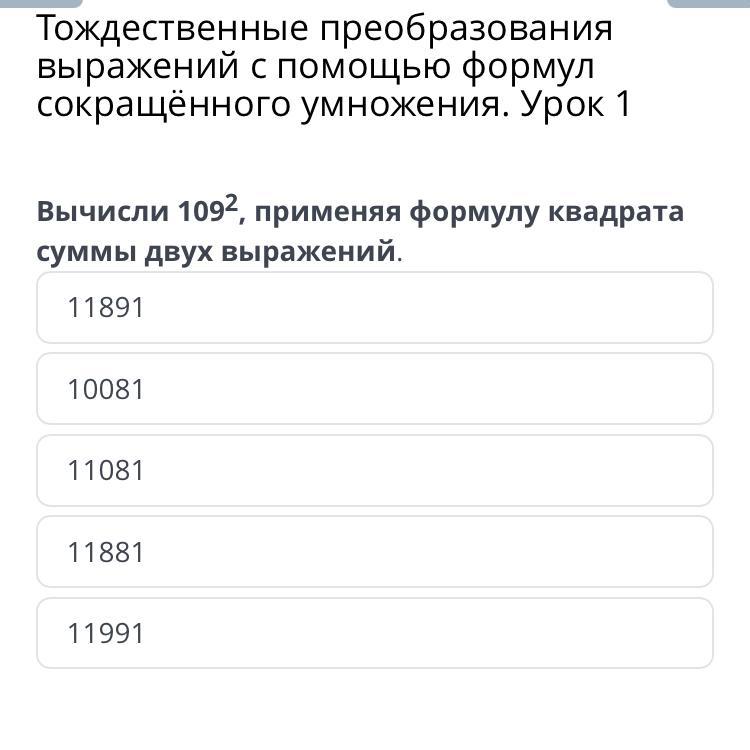Mark 11881 as the answer
This screenshot has width=750, height=750.
(375, 551)
